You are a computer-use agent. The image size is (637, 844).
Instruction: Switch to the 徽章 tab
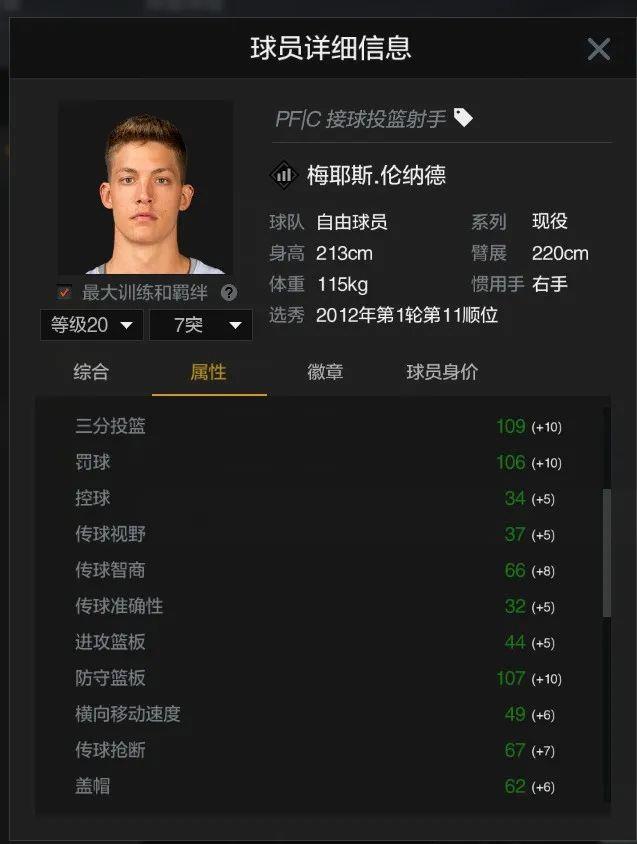325,372
